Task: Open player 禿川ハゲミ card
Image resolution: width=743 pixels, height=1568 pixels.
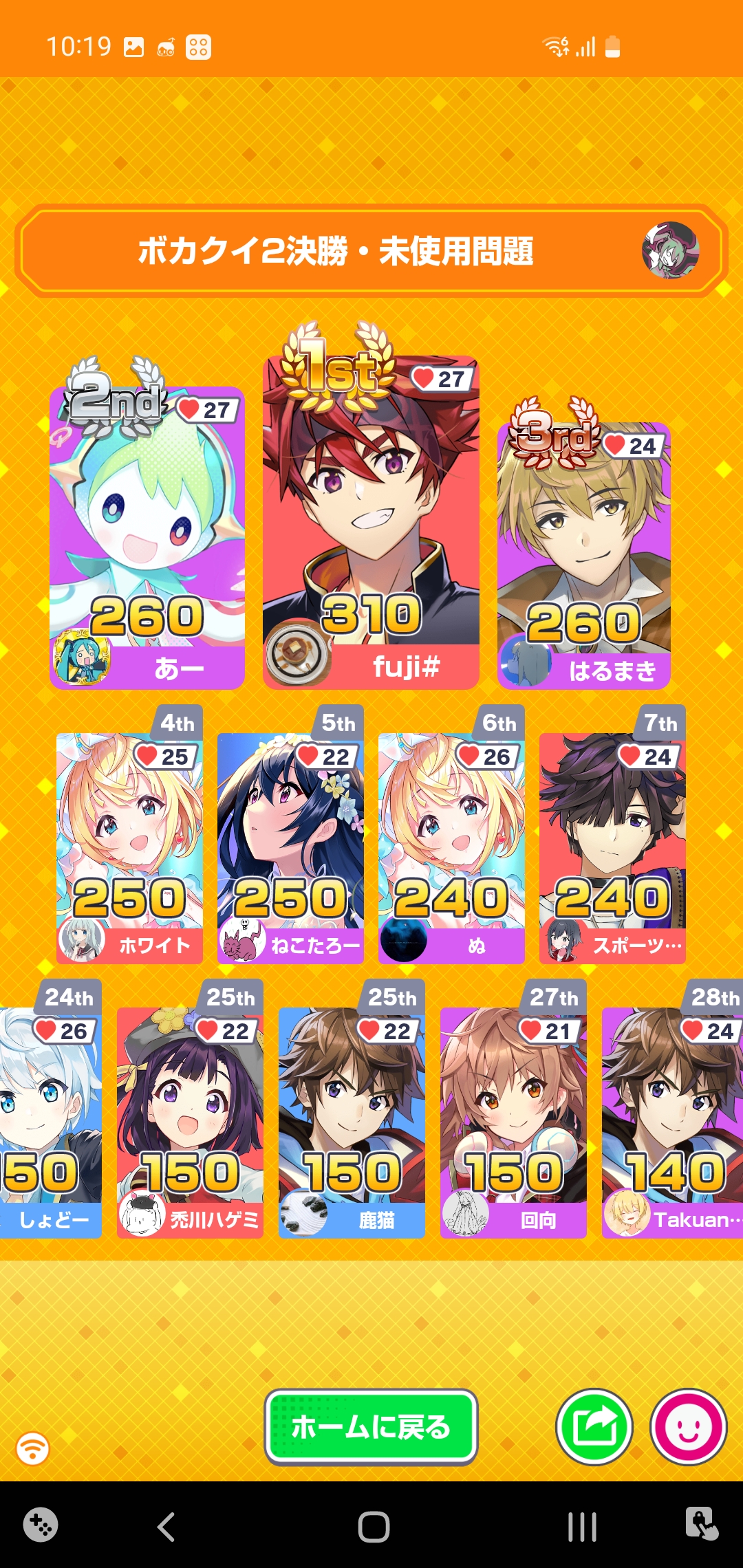Action: tap(190, 1122)
